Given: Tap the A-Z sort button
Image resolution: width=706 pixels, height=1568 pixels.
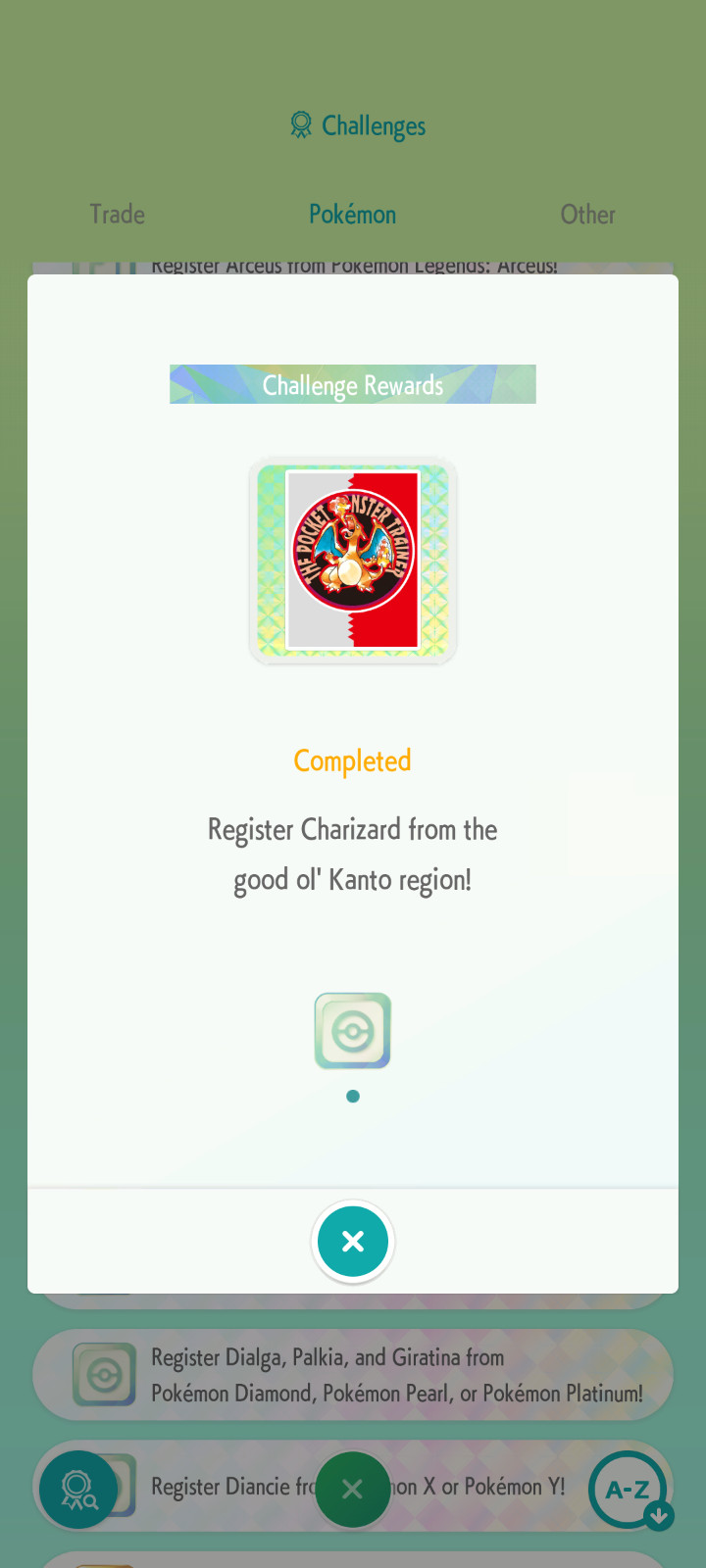Looking at the screenshot, I should [629, 1490].
